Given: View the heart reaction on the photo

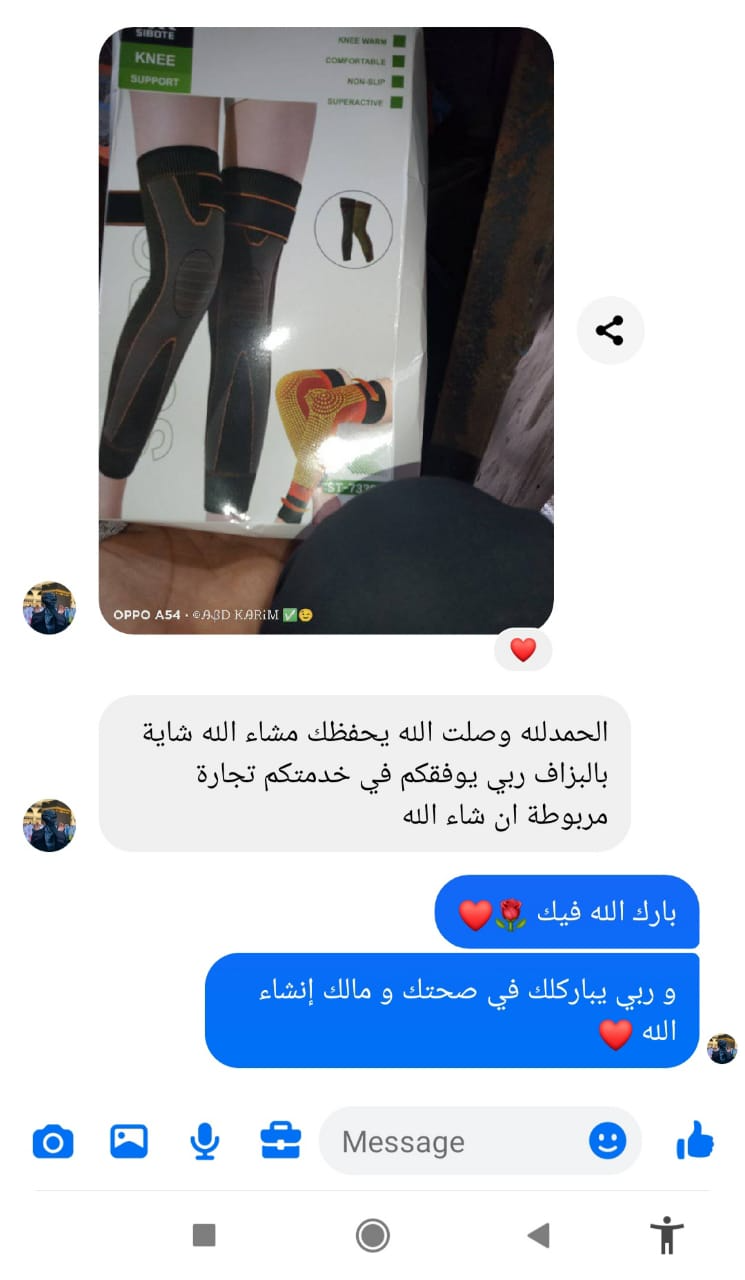Looking at the screenshot, I should point(523,650).
